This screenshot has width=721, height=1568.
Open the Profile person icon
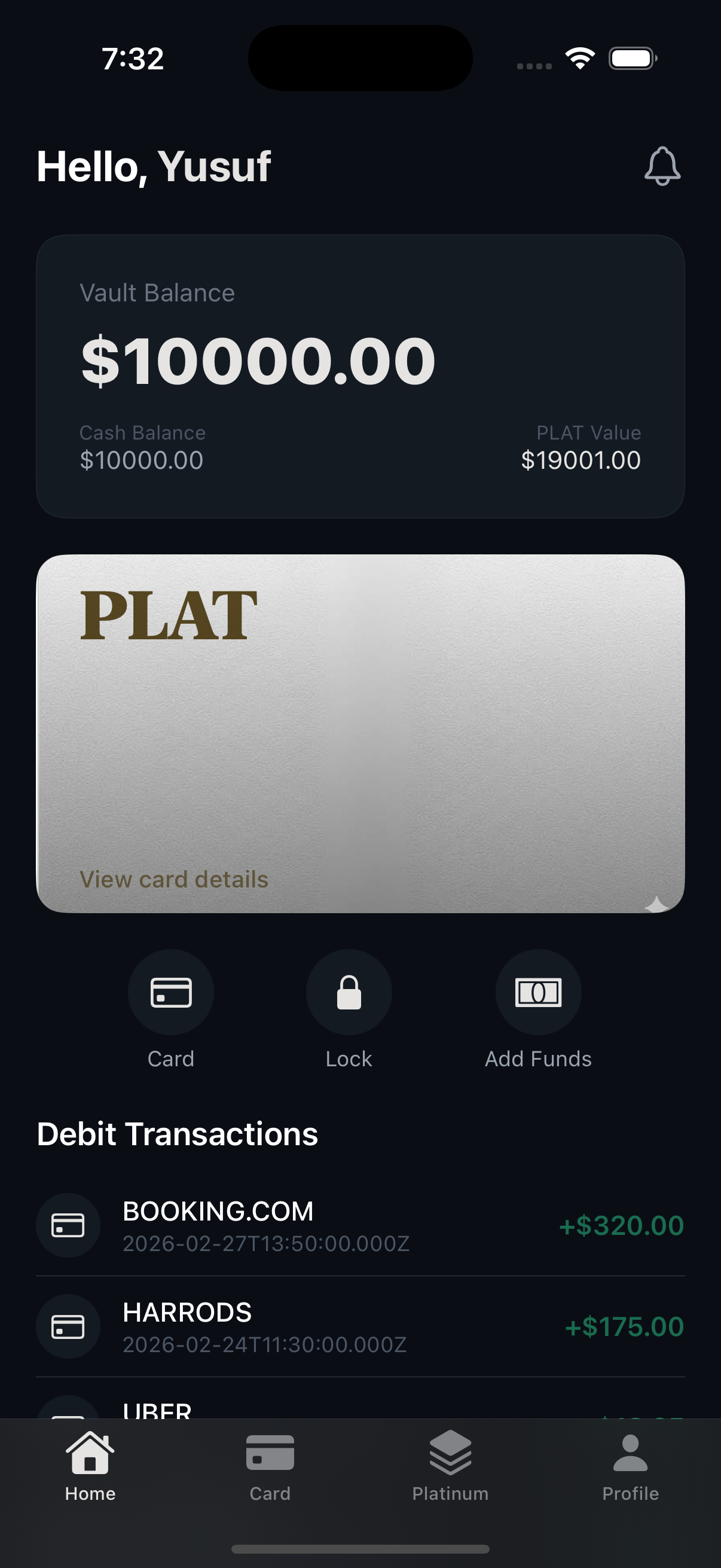pos(630,1452)
